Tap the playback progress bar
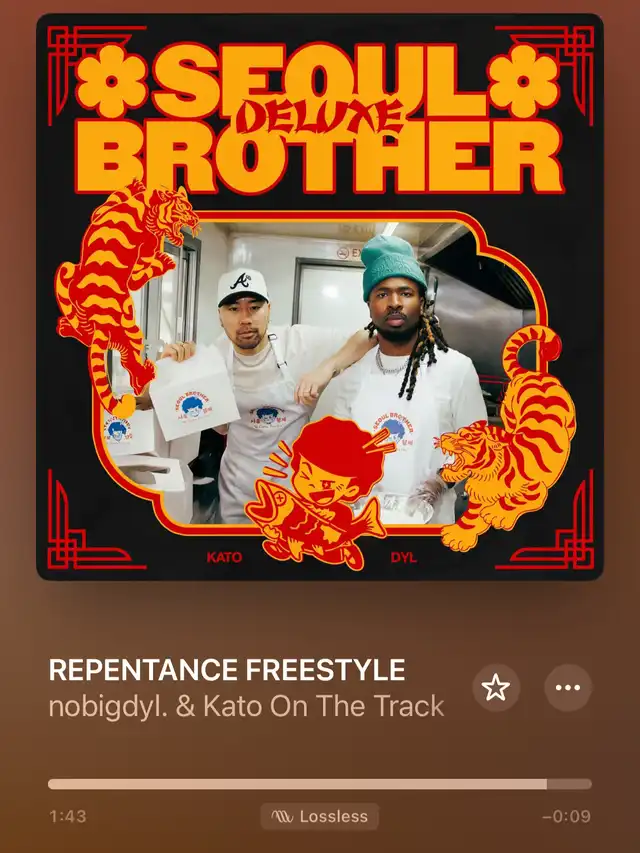 [320, 784]
